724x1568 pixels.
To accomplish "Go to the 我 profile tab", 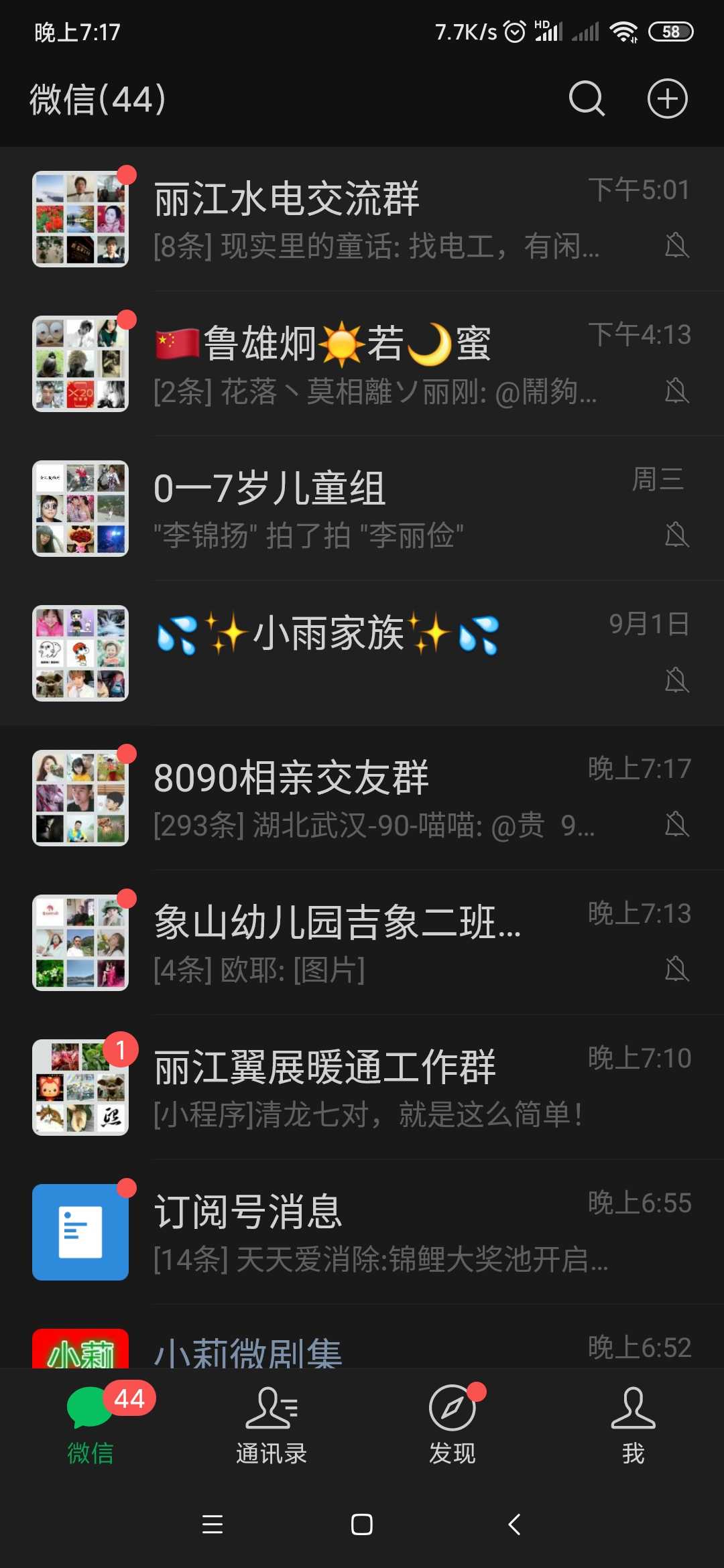I will coord(633,1425).
